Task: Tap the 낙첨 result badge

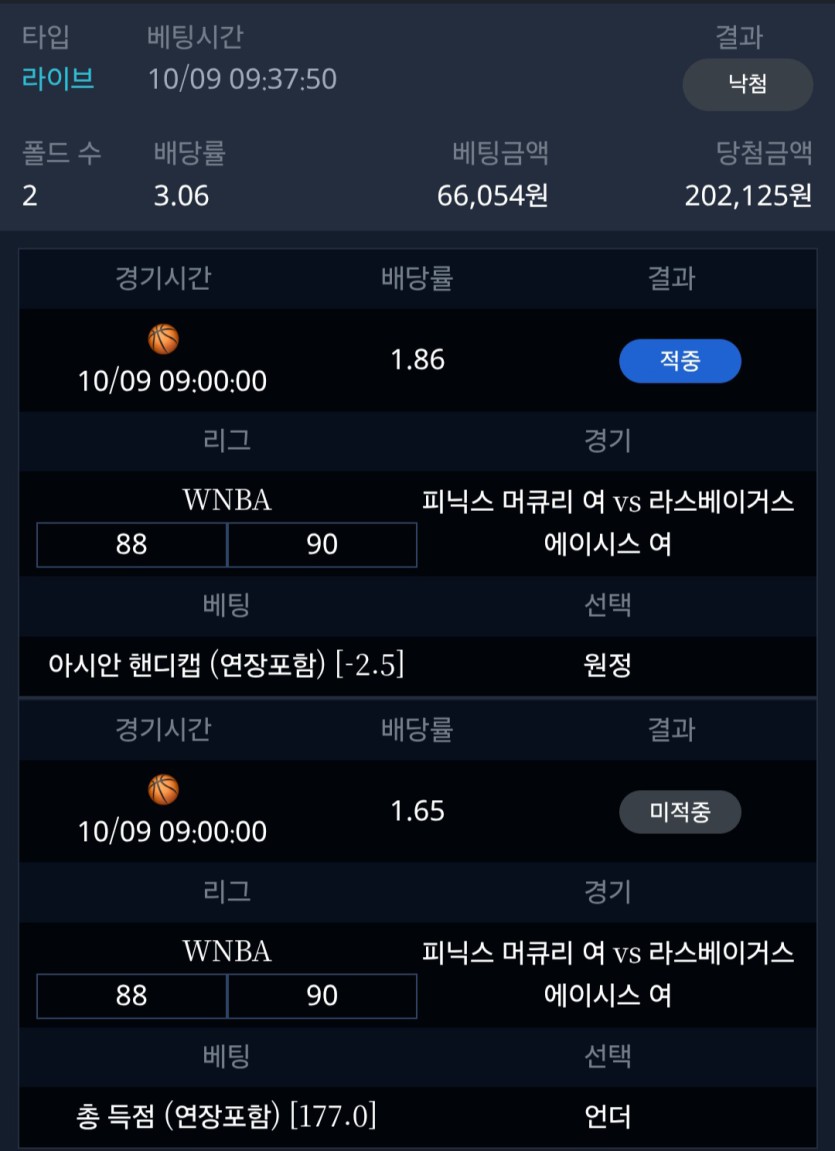Action: (747, 84)
